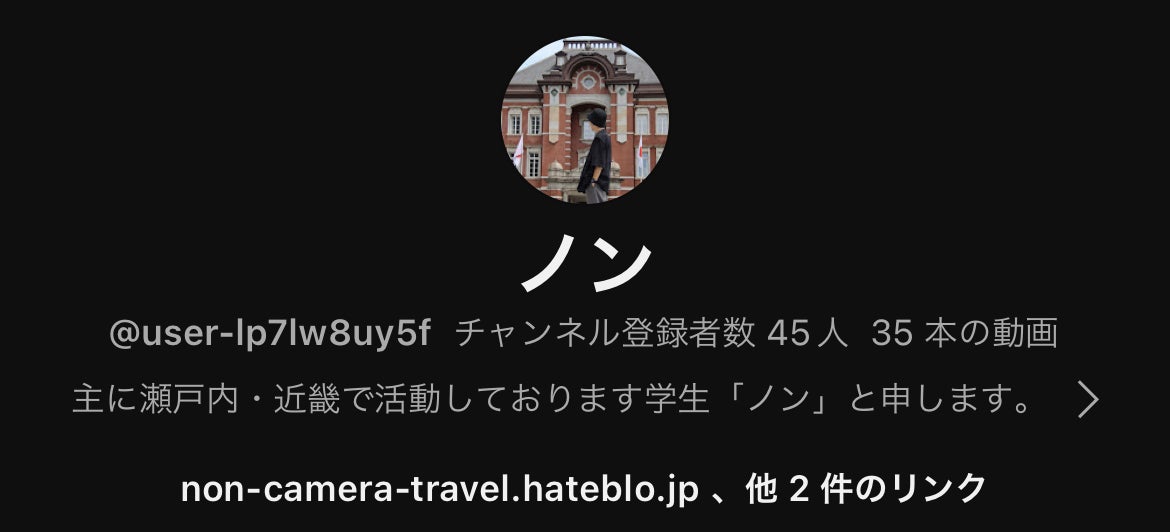Expand the channel description with the chevron

pyautogui.click(x=1088, y=401)
